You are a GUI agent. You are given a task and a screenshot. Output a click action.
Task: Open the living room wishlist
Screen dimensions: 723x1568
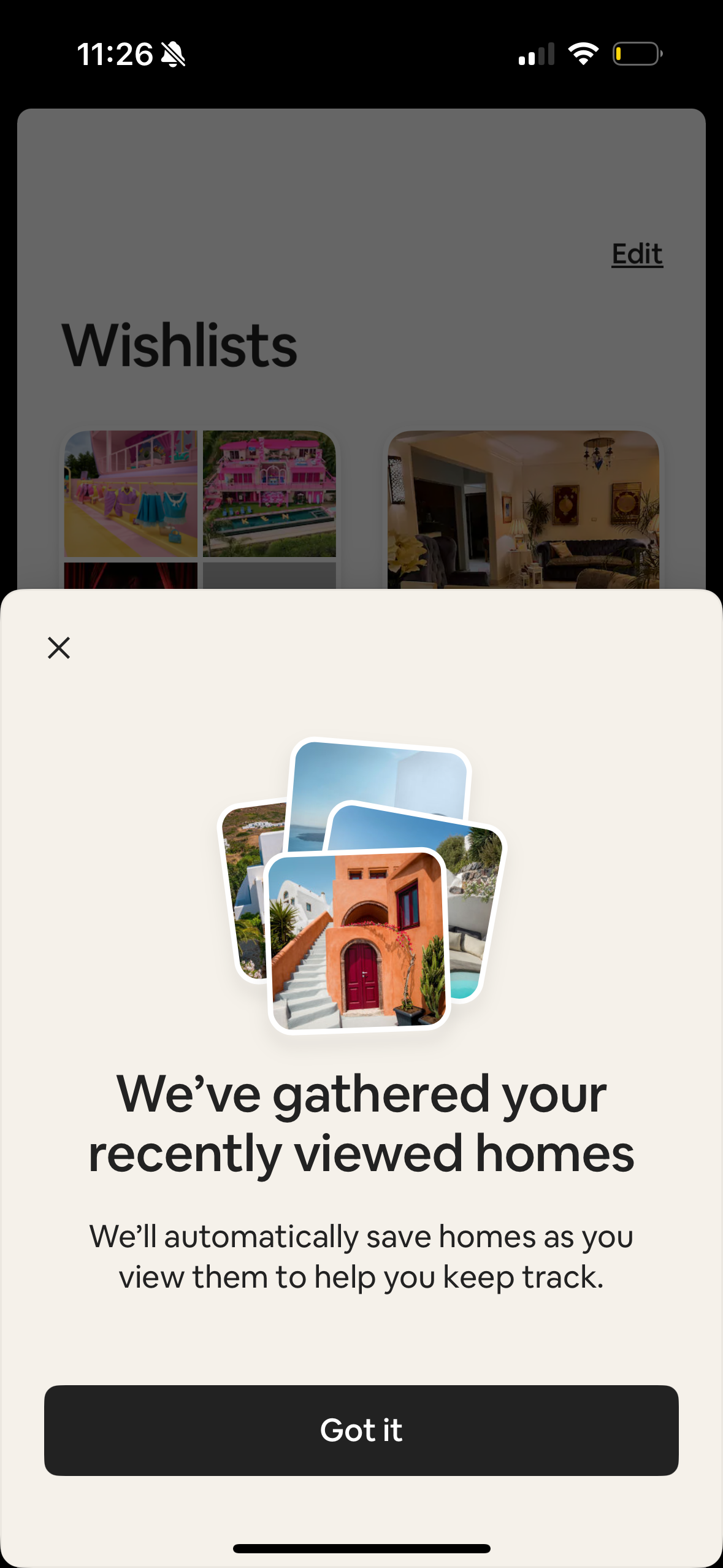522,509
